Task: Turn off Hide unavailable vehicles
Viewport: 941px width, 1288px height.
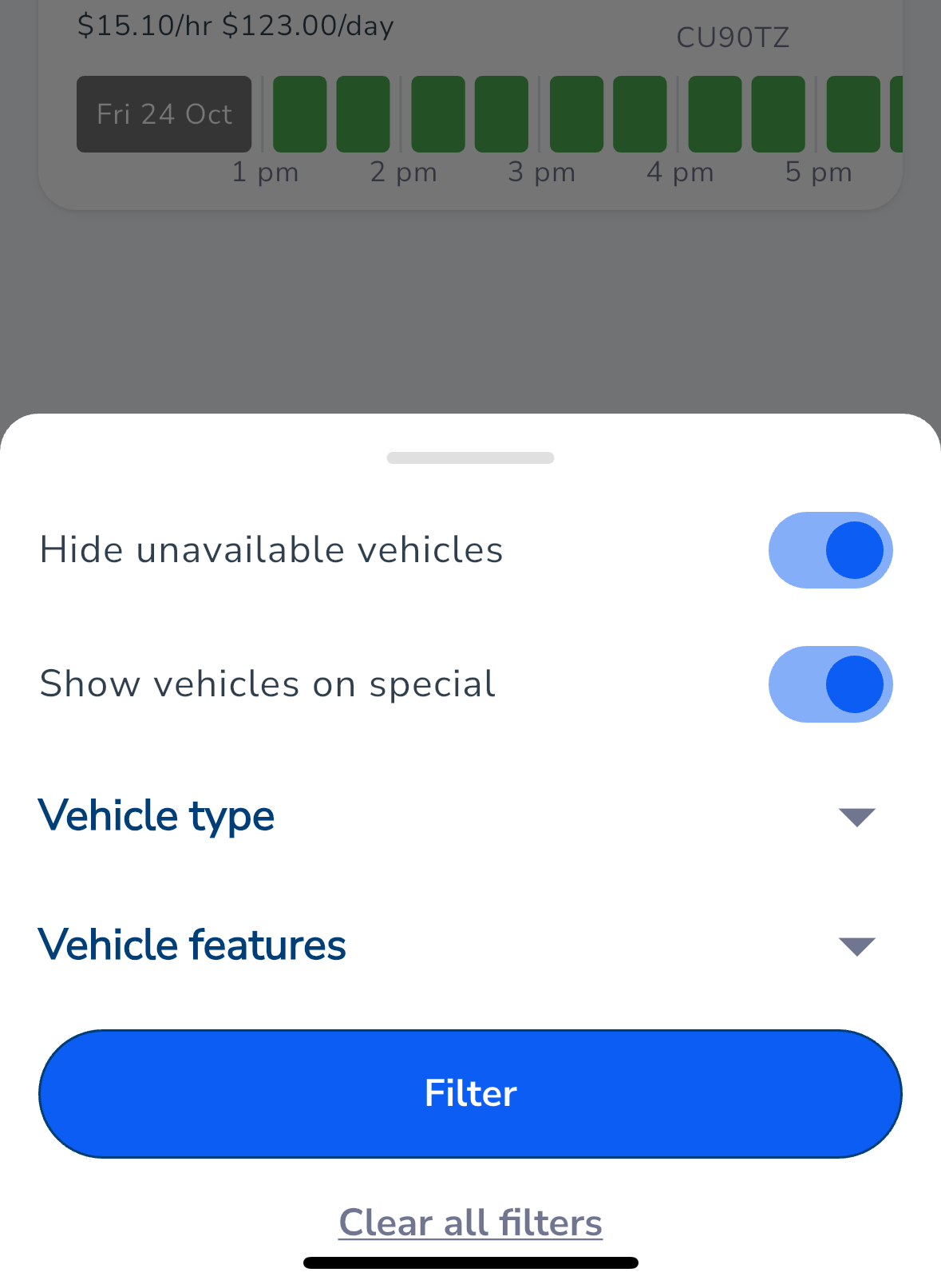Action: [830, 550]
